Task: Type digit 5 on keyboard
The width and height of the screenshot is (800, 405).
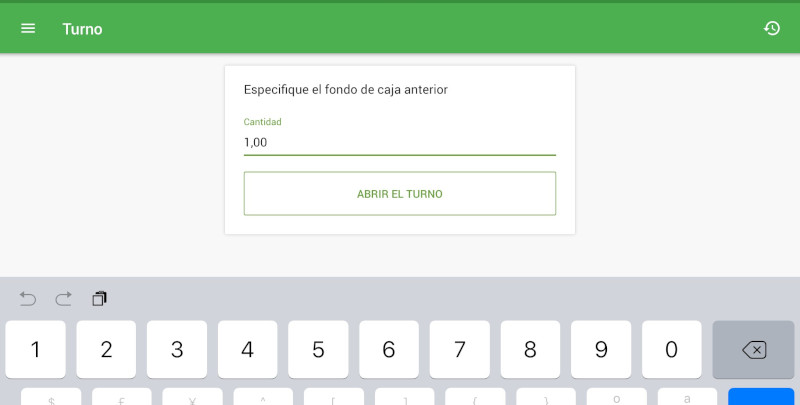Action: coord(318,349)
